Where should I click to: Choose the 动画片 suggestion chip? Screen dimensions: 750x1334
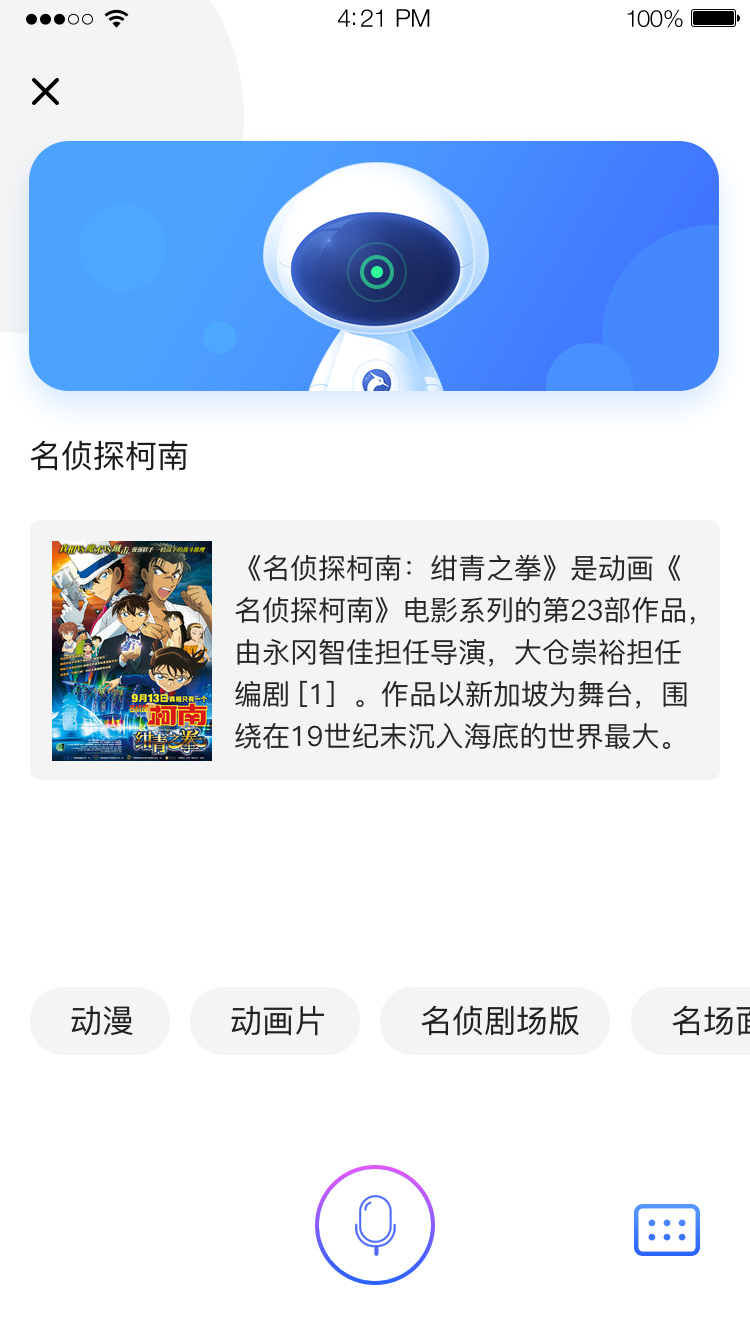[x=275, y=1021]
